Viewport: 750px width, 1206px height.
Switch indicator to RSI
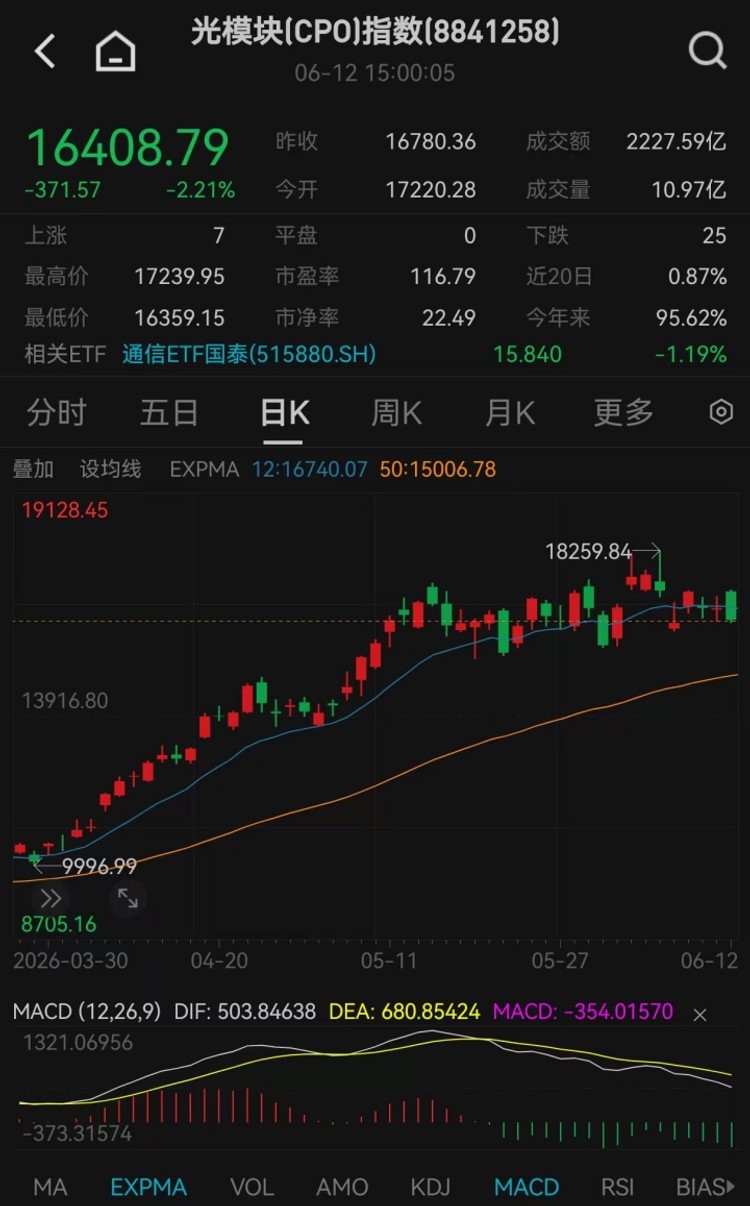[617, 1187]
